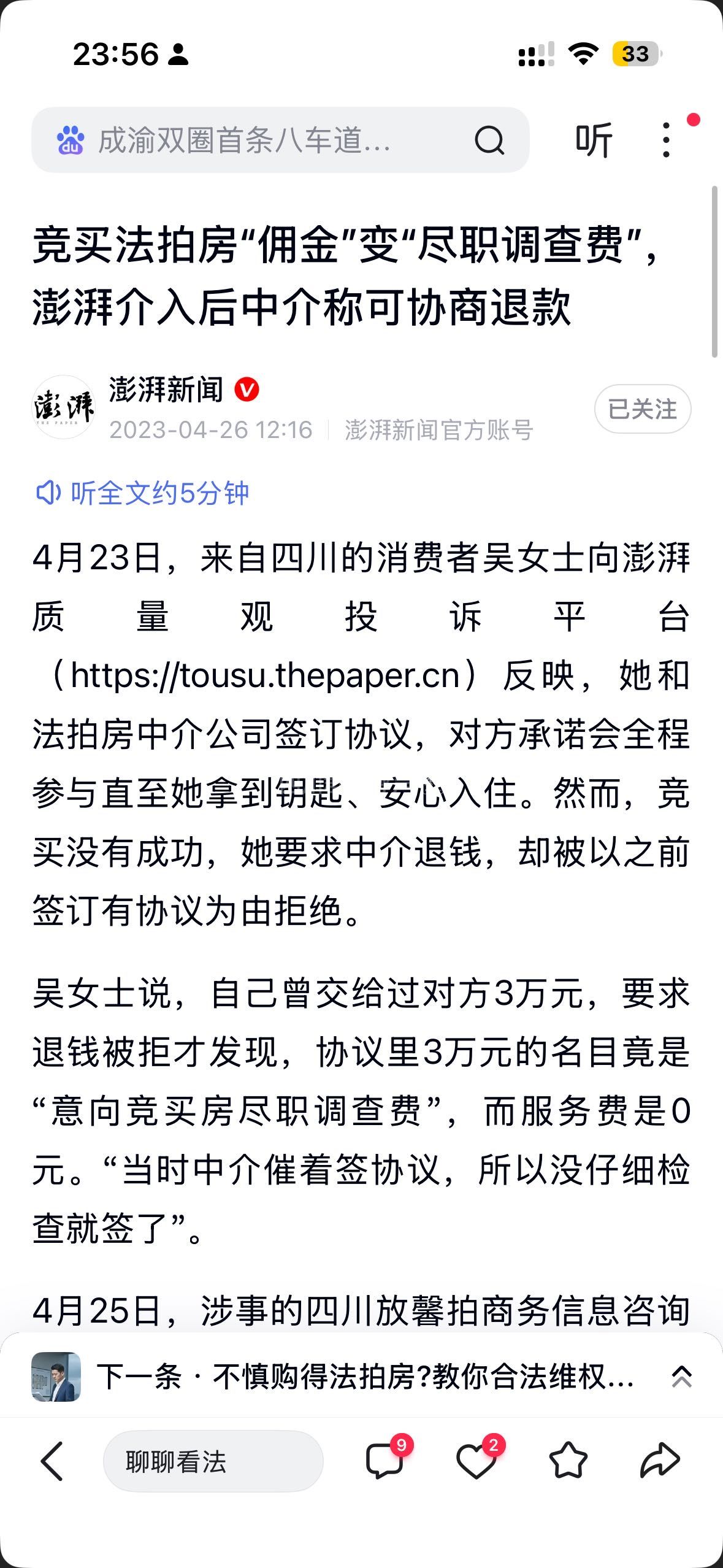
Task: Open the 澎湃新闻 account avatar
Action: click(x=63, y=408)
